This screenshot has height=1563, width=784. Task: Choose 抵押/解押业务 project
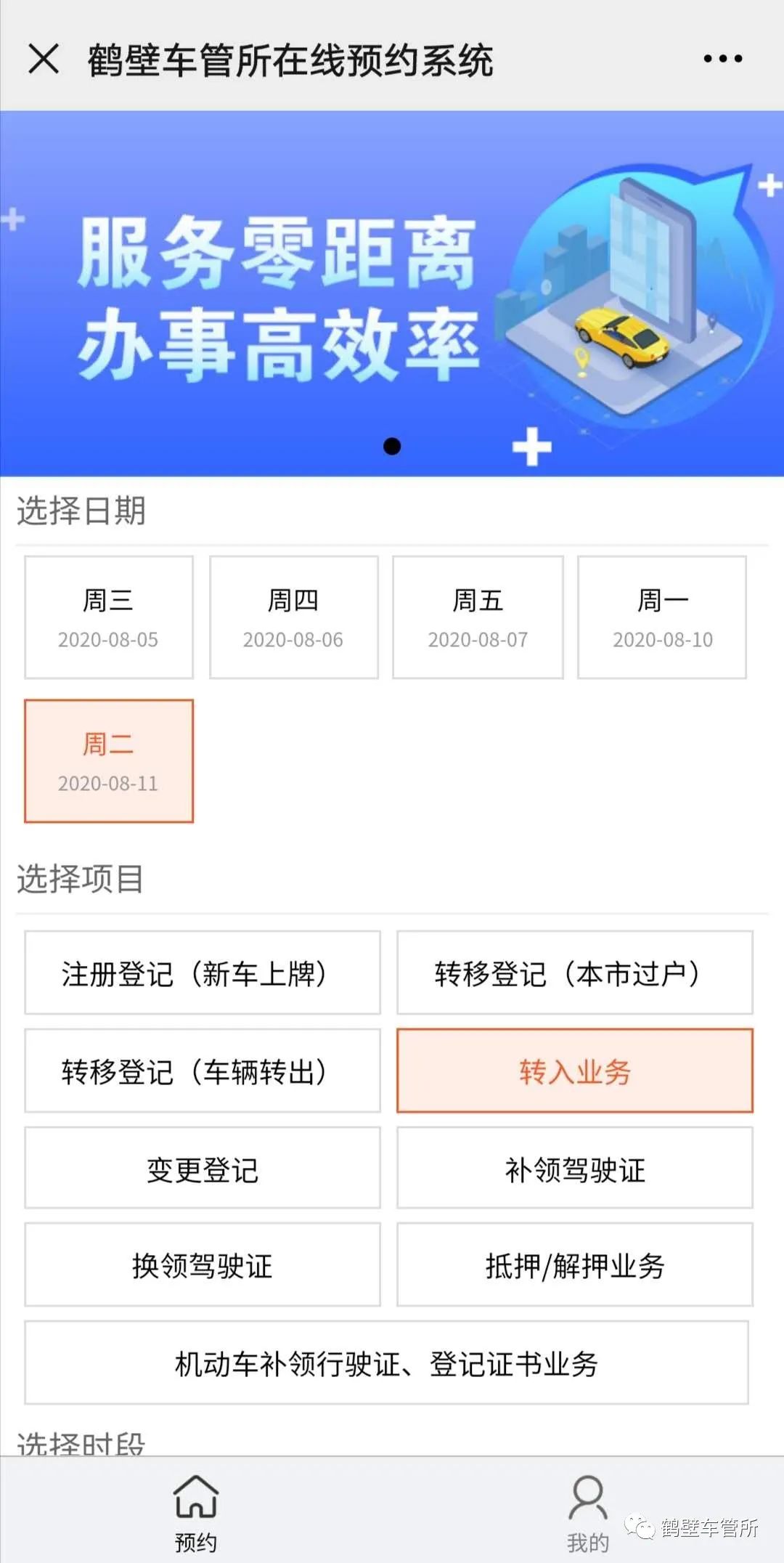point(574,1264)
